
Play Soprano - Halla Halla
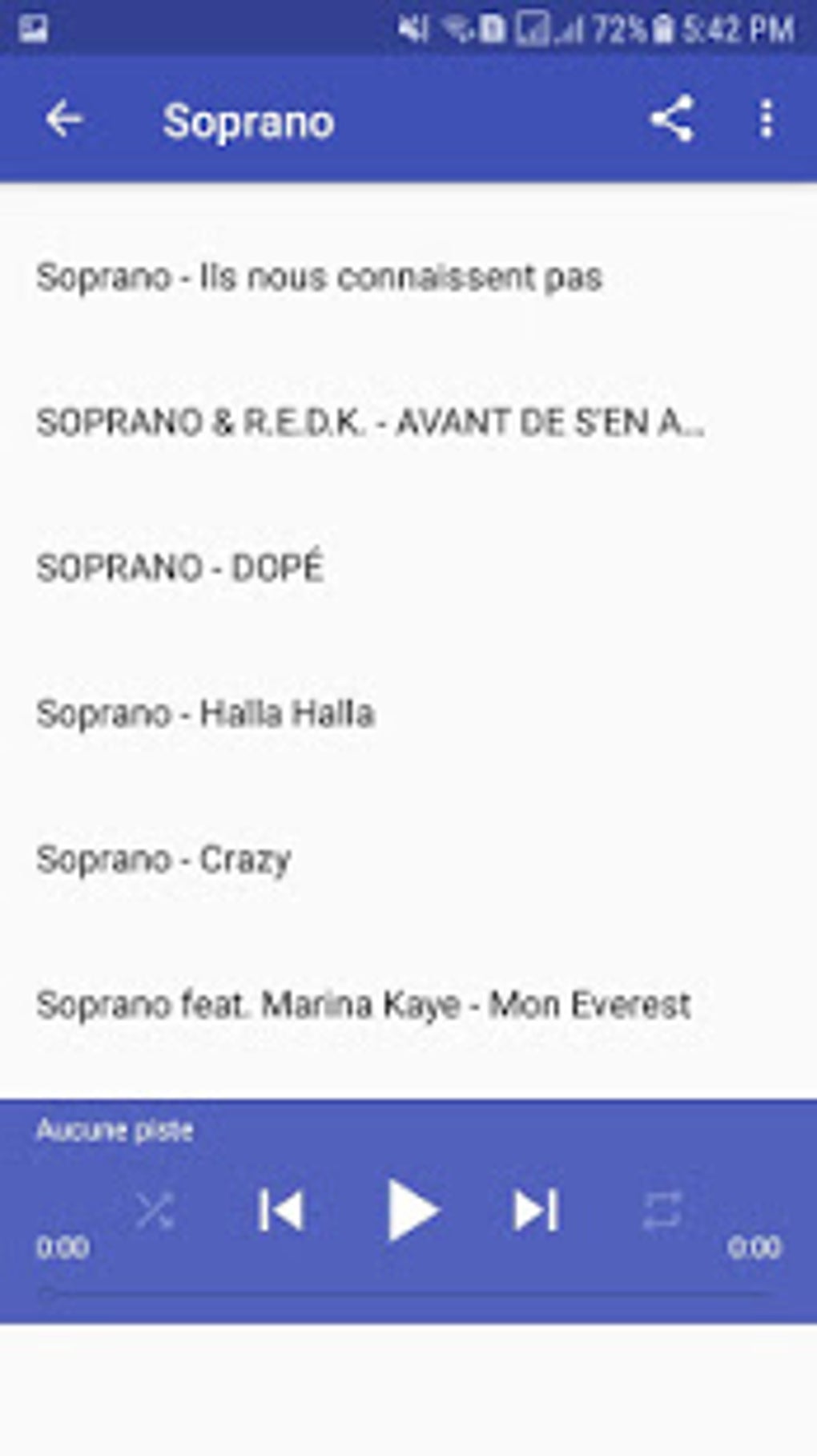click(x=205, y=714)
